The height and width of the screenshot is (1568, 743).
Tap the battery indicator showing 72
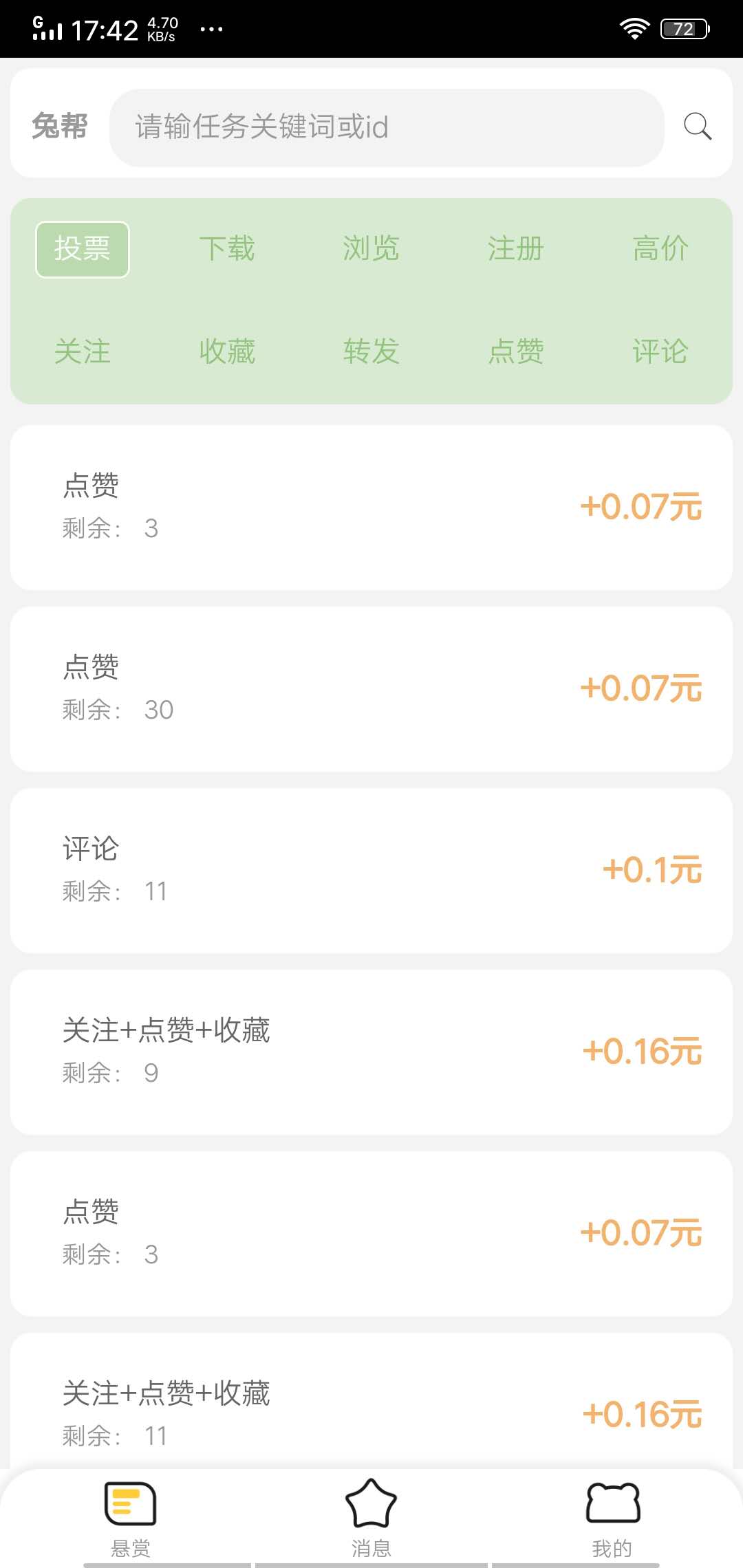click(683, 28)
